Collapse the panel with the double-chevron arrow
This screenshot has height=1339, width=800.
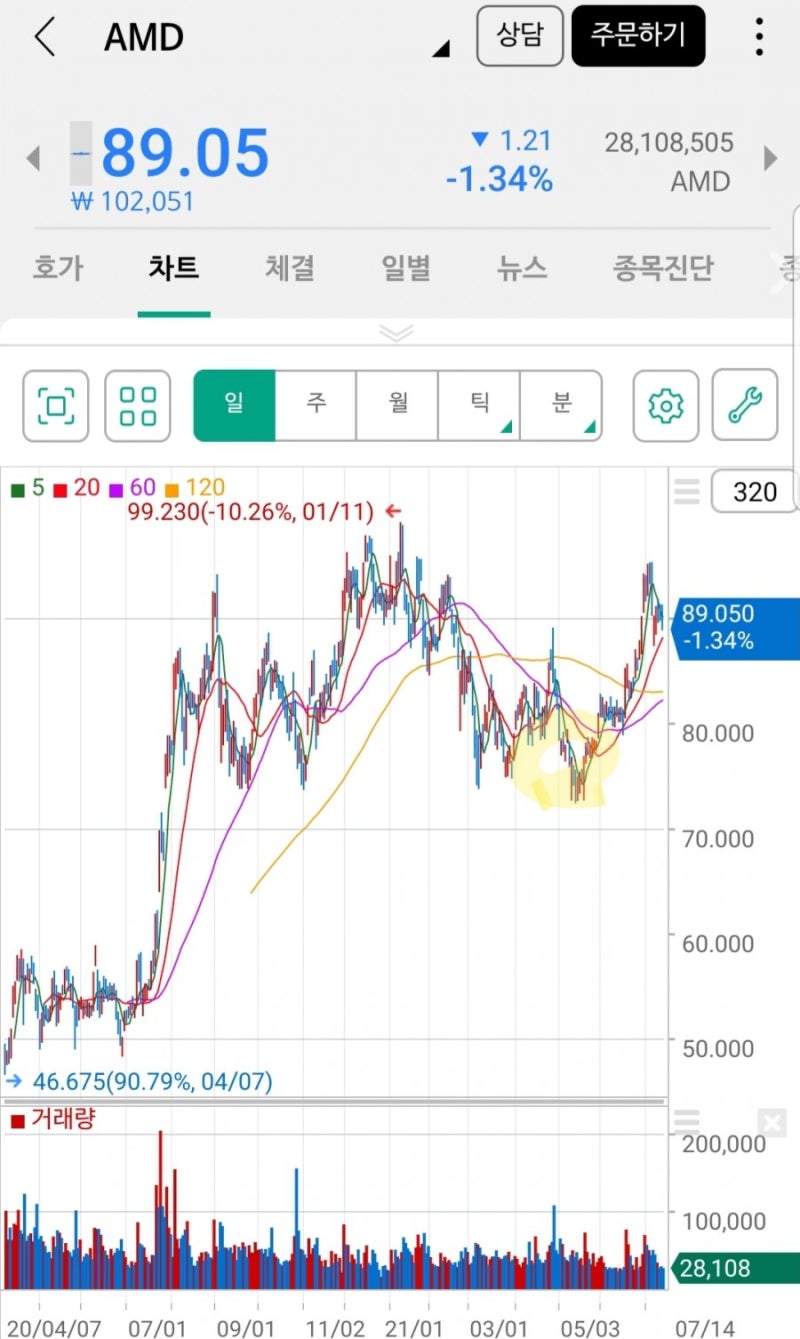point(397,333)
